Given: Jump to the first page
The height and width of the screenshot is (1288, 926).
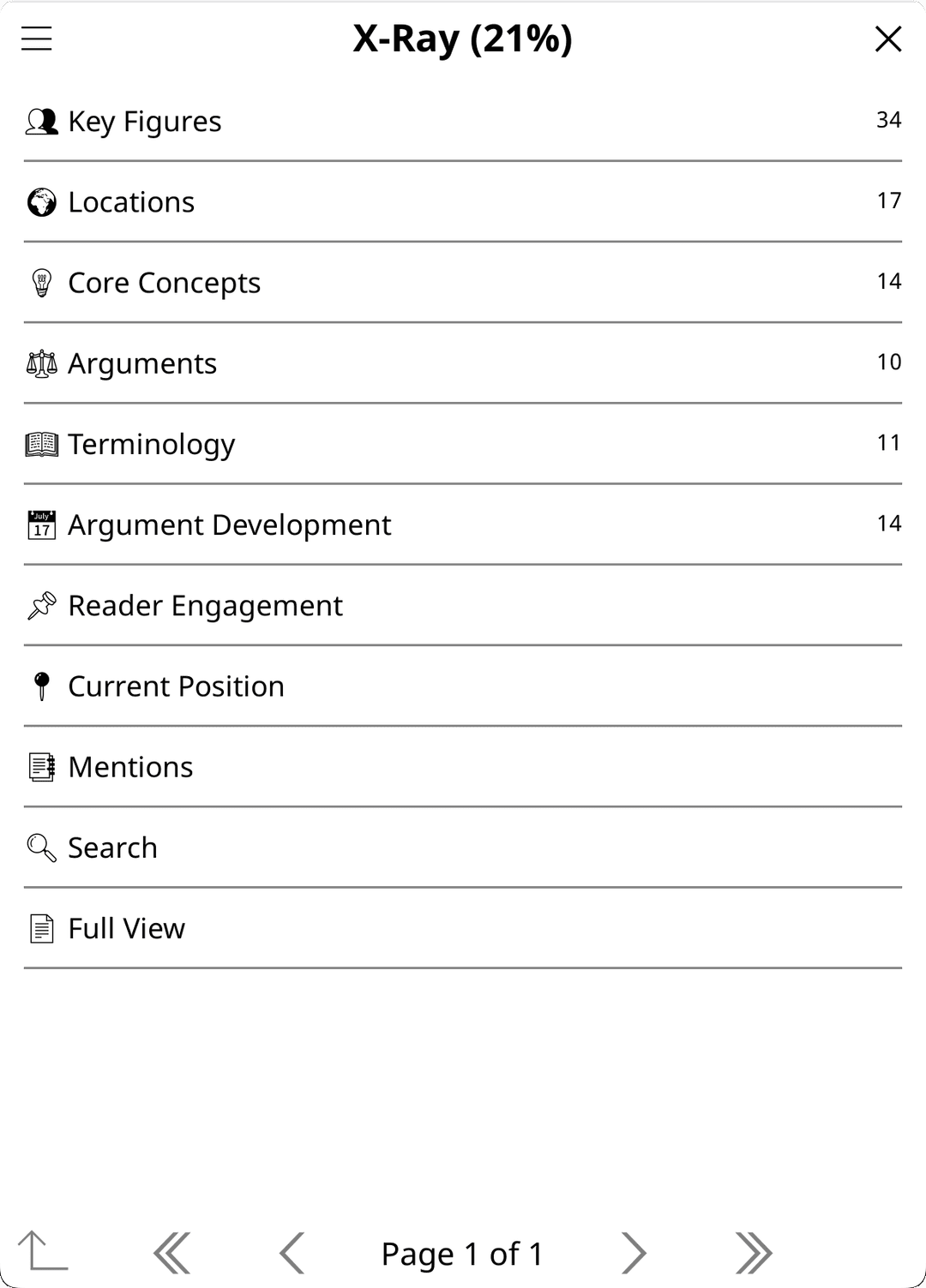Looking at the screenshot, I should (172, 1254).
